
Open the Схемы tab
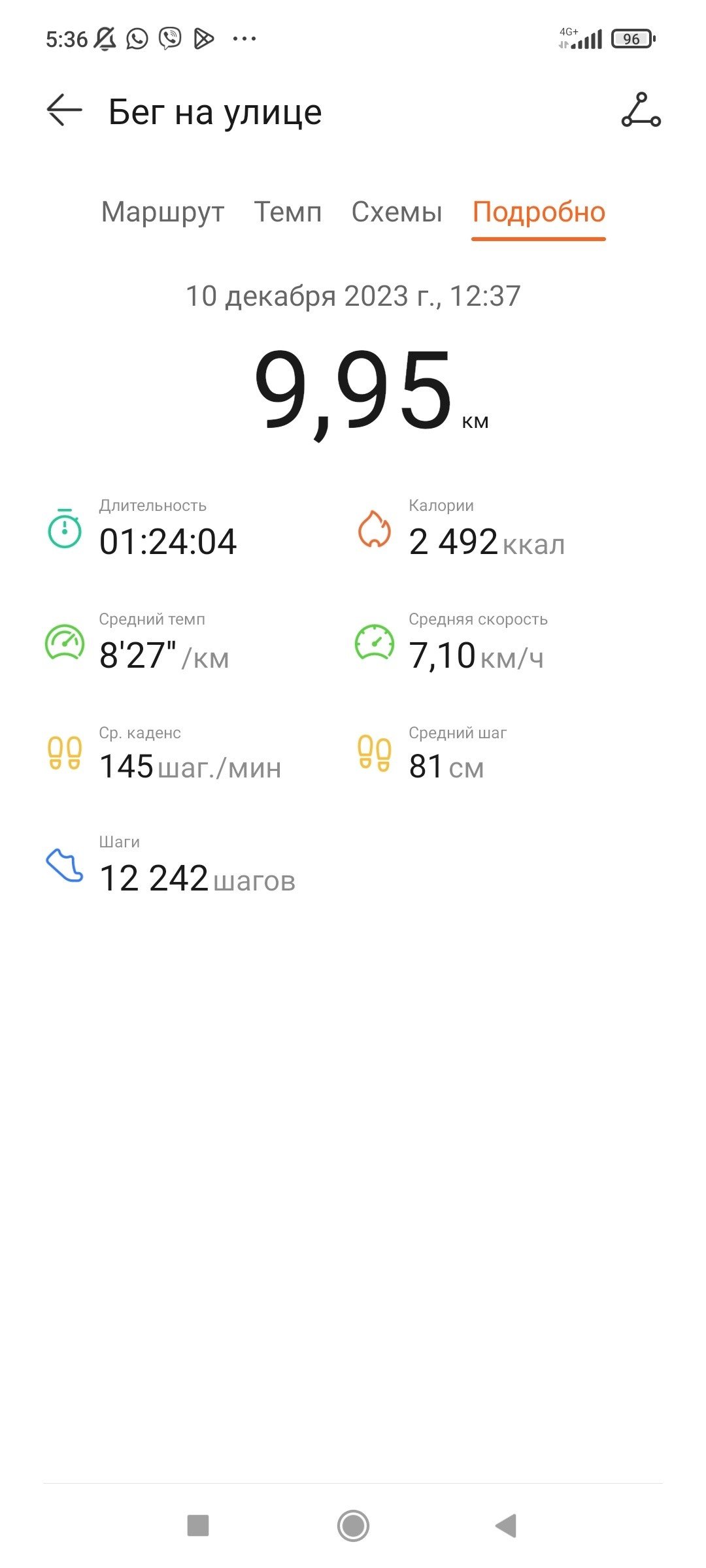pyautogui.click(x=397, y=212)
